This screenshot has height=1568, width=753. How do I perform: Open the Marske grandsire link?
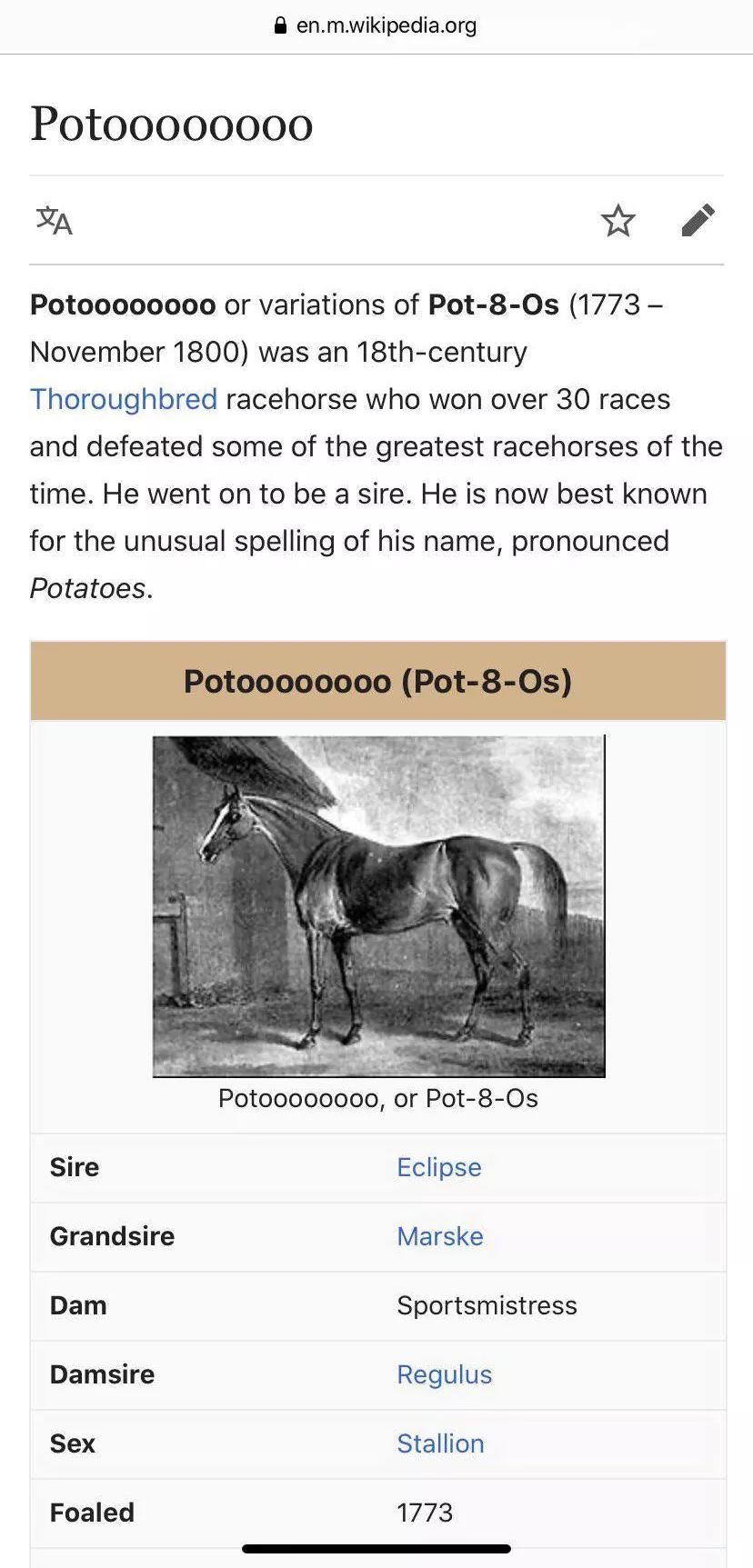tap(440, 1236)
